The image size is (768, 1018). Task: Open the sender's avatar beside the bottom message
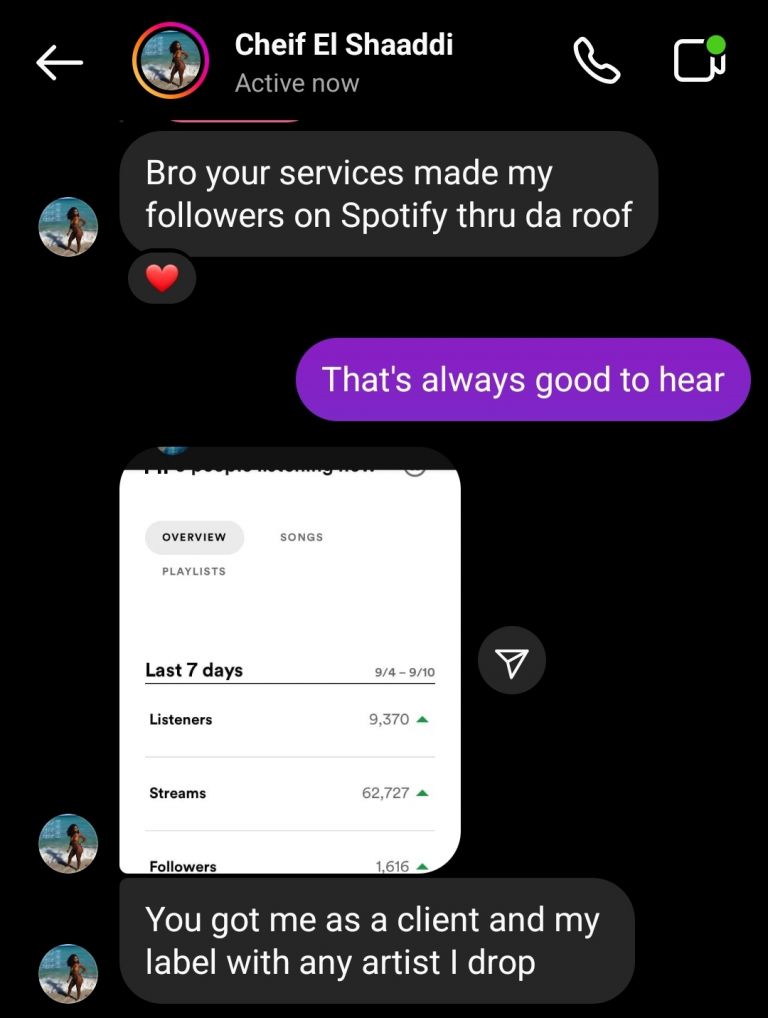point(68,971)
